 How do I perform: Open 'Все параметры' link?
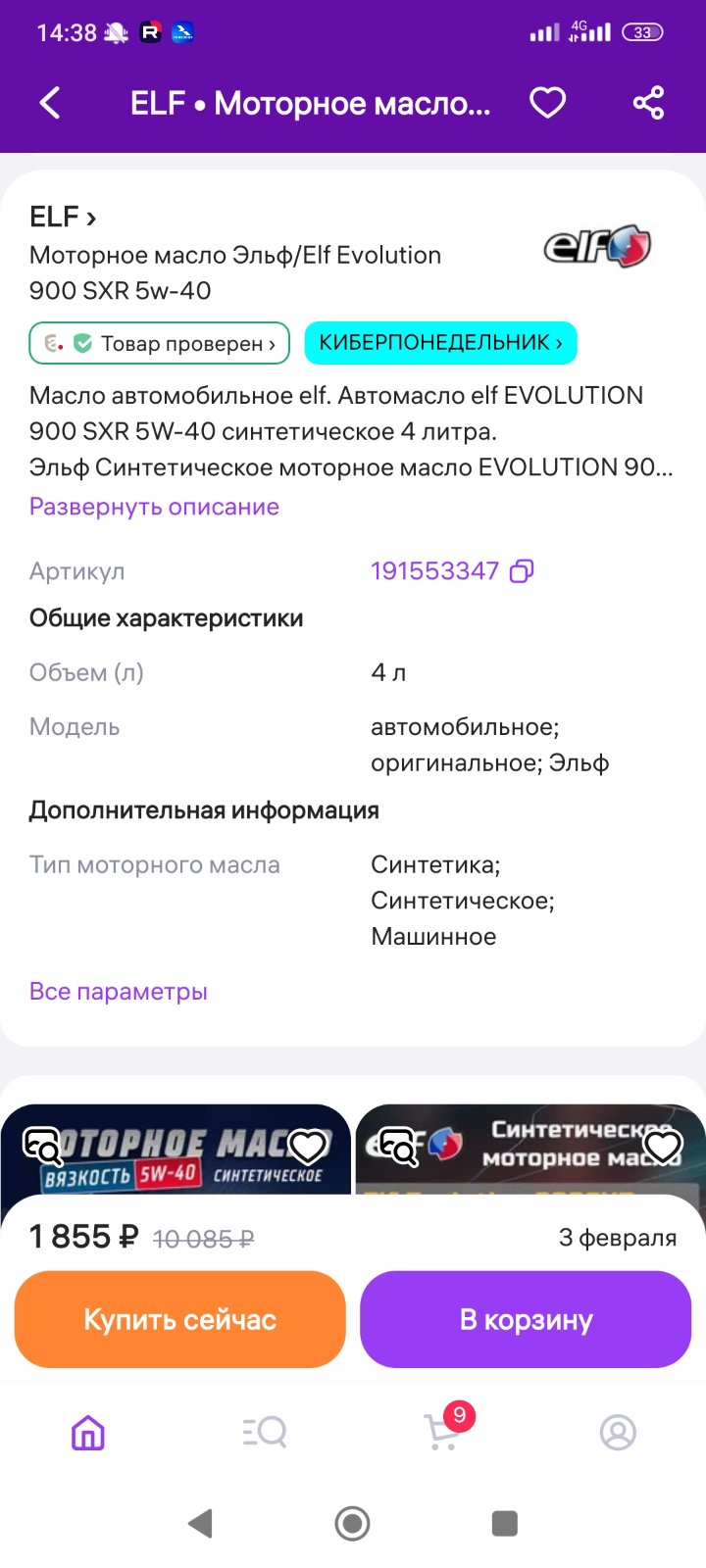tap(119, 991)
